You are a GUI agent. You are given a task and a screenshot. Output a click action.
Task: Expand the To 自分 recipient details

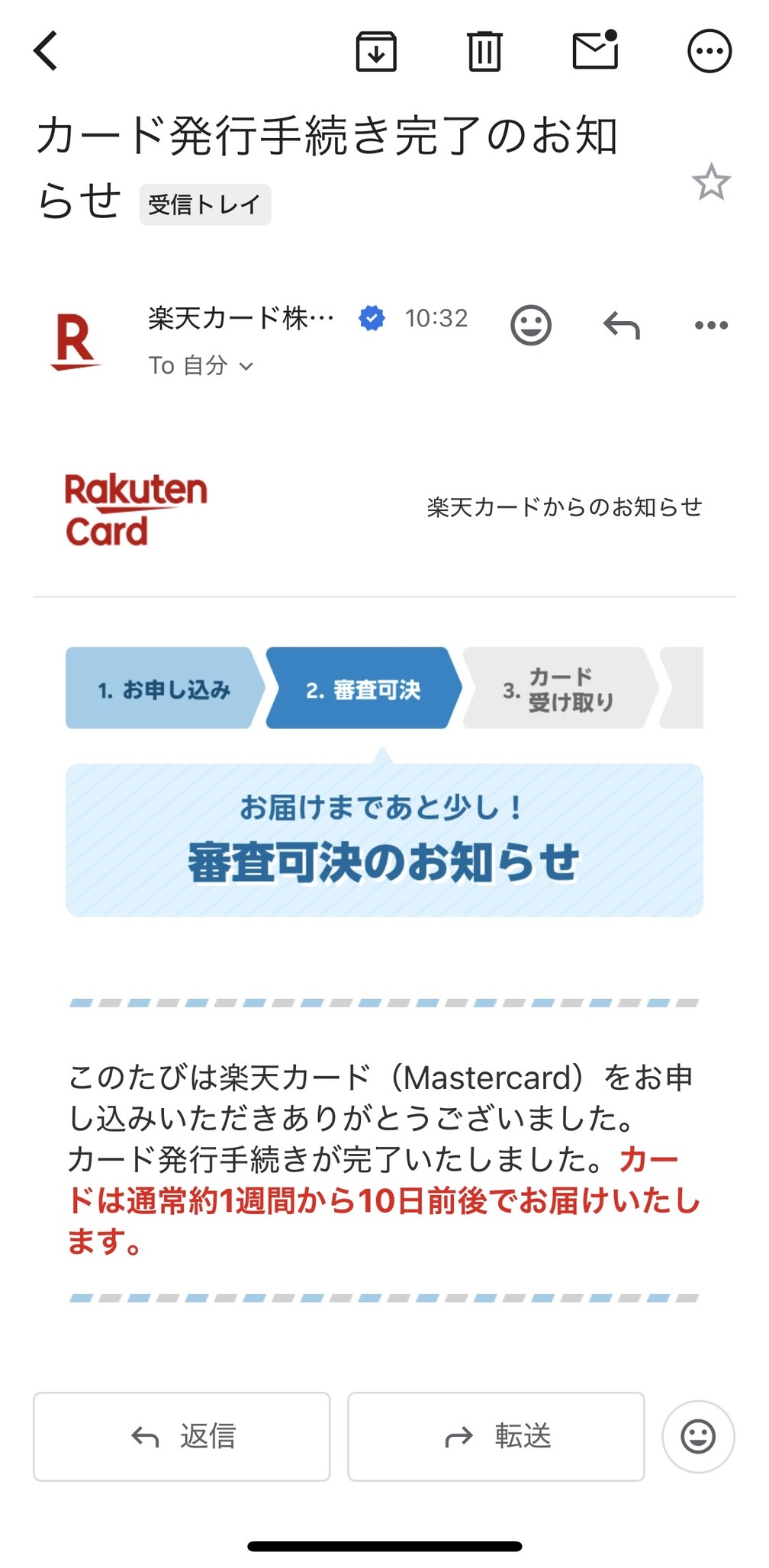(x=201, y=365)
